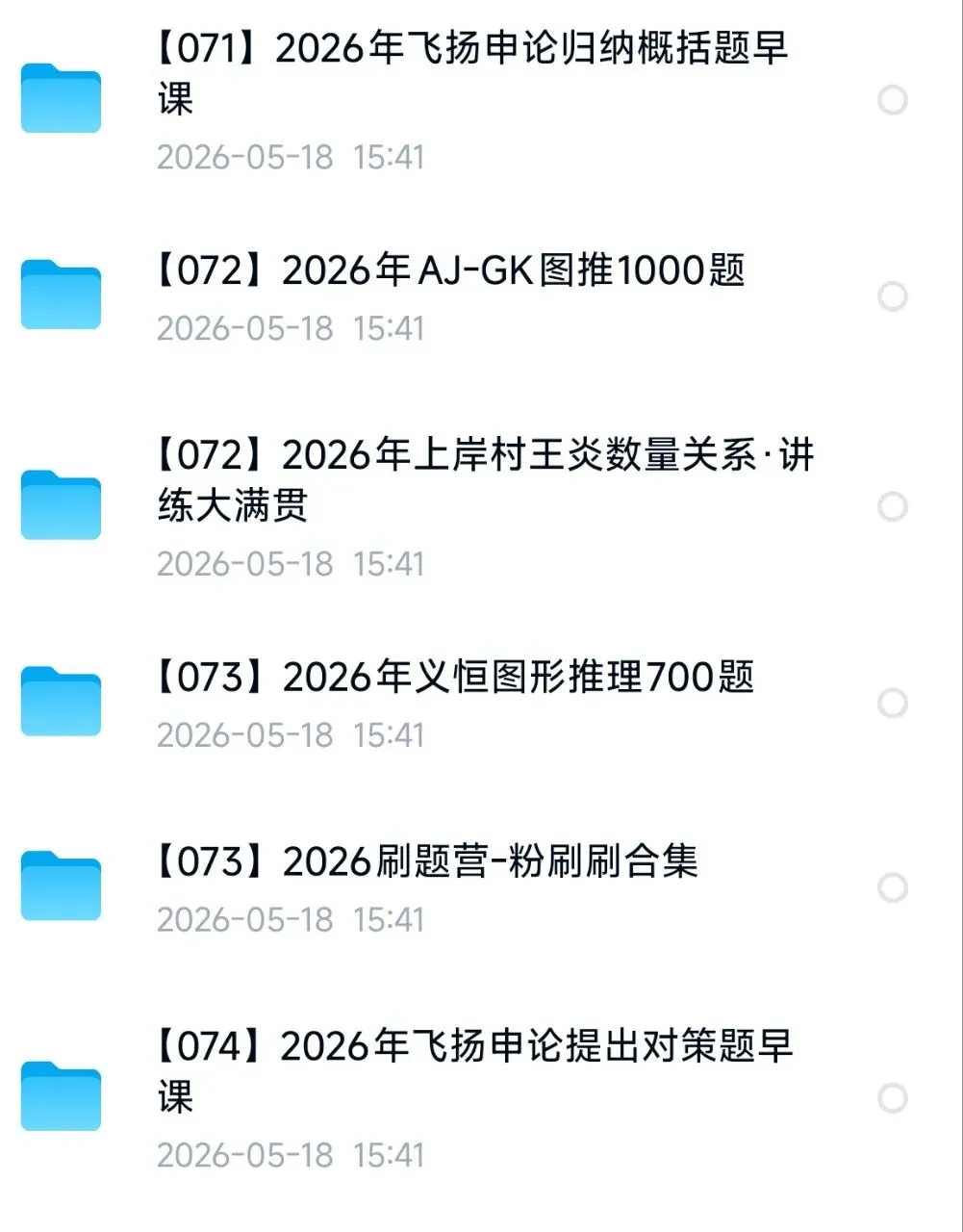Image resolution: width=963 pixels, height=1232 pixels.
Task: Select the circle for 飞扬申论归纳概括题早课
Action: tap(893, 99)
